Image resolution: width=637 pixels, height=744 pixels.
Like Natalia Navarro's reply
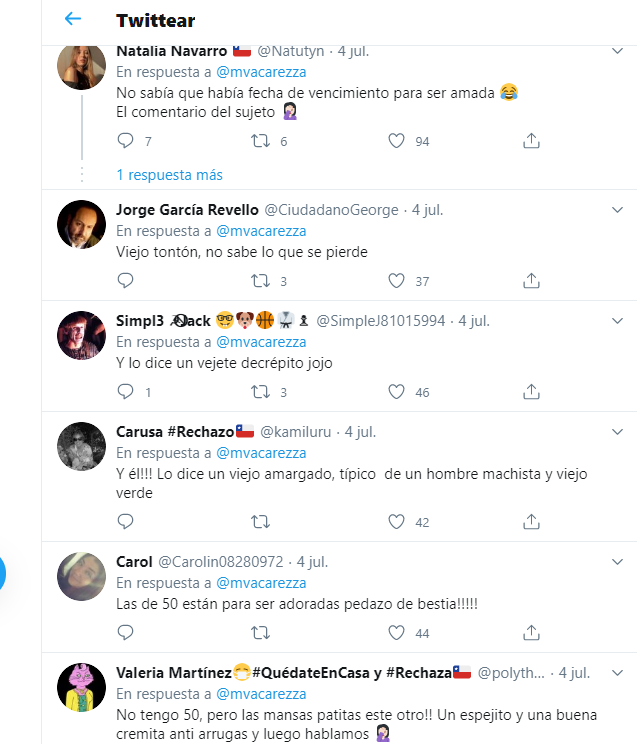coord(397,142)
